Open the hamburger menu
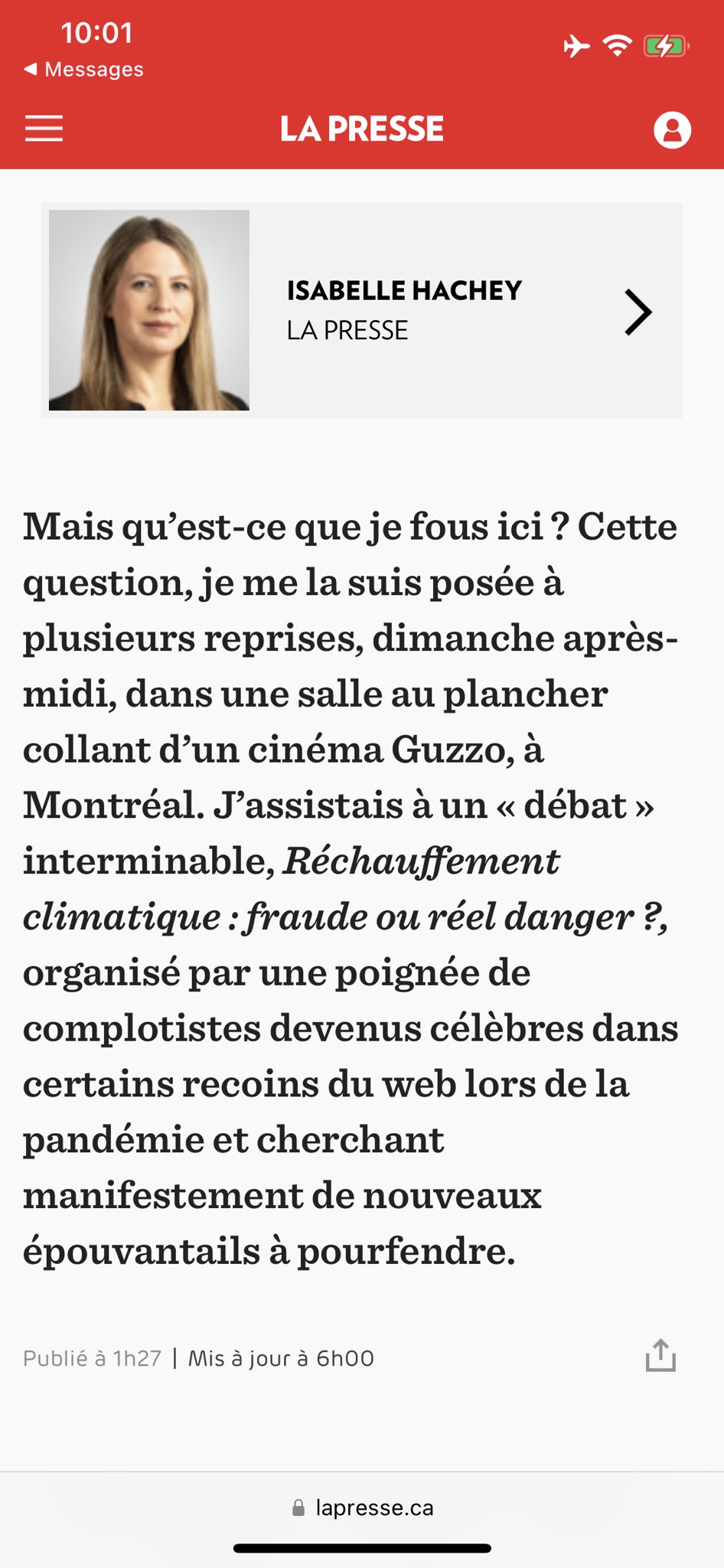The width and height of the screenshot is (724, 1568). pos(44,129)
